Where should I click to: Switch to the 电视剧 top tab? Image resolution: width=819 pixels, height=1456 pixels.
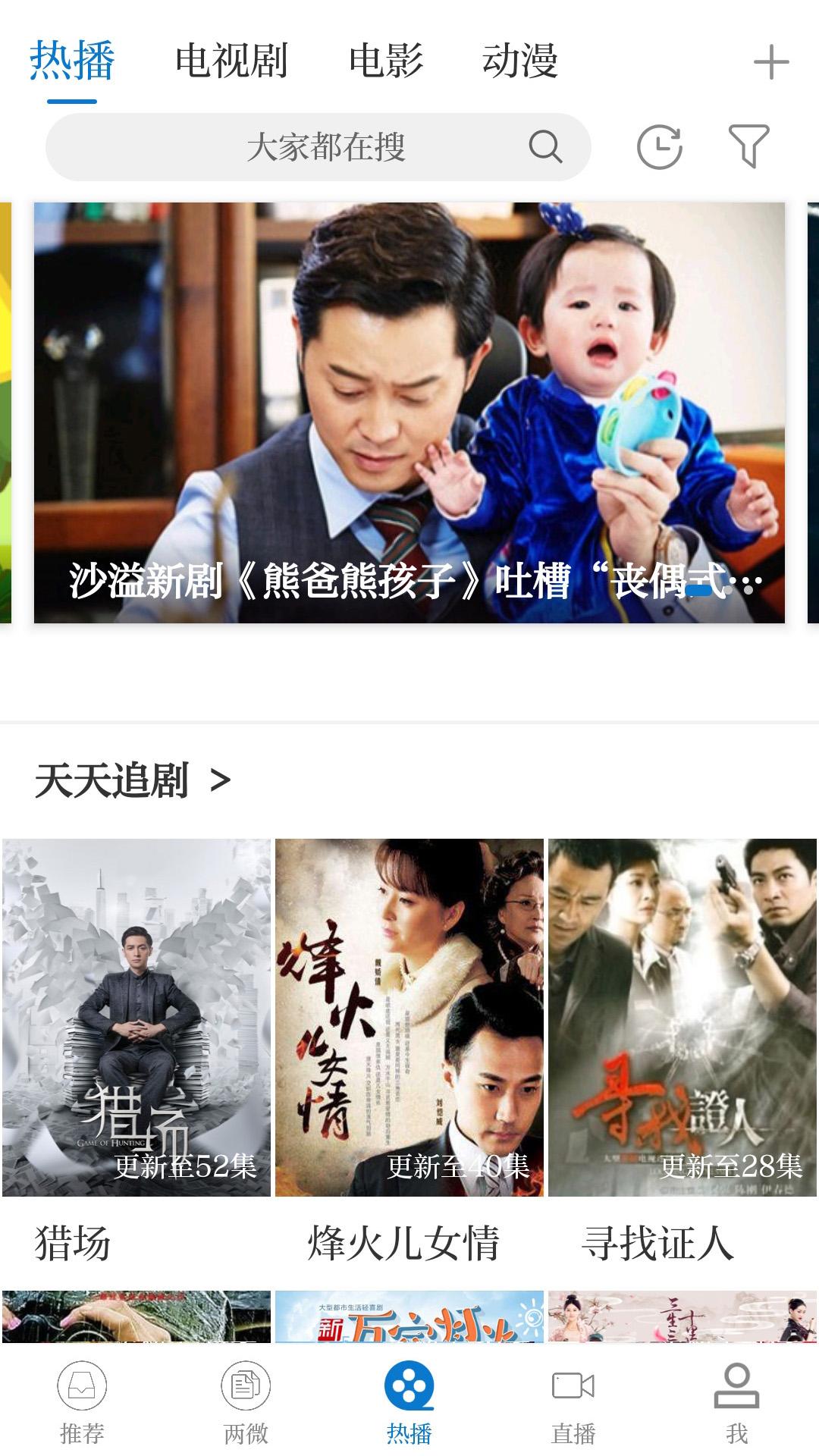[231, 61]
